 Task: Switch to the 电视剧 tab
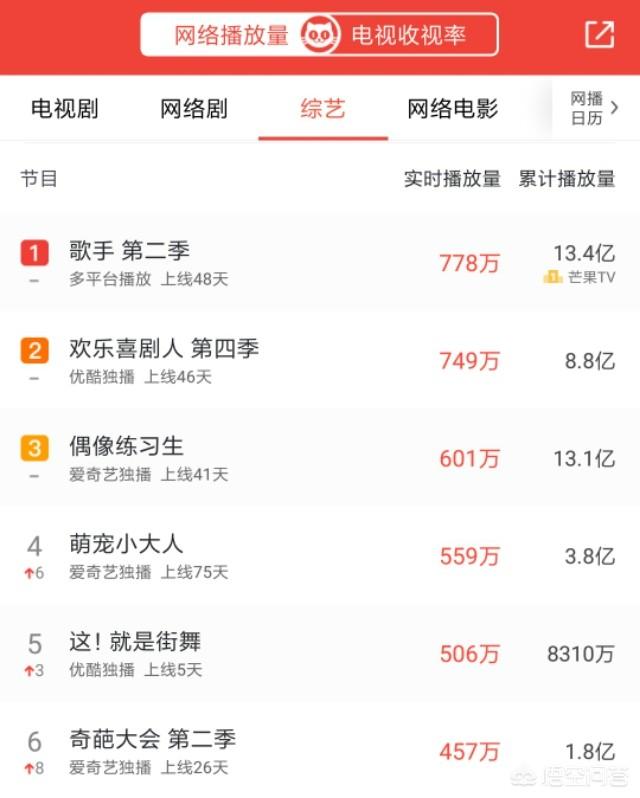(65, 109)
